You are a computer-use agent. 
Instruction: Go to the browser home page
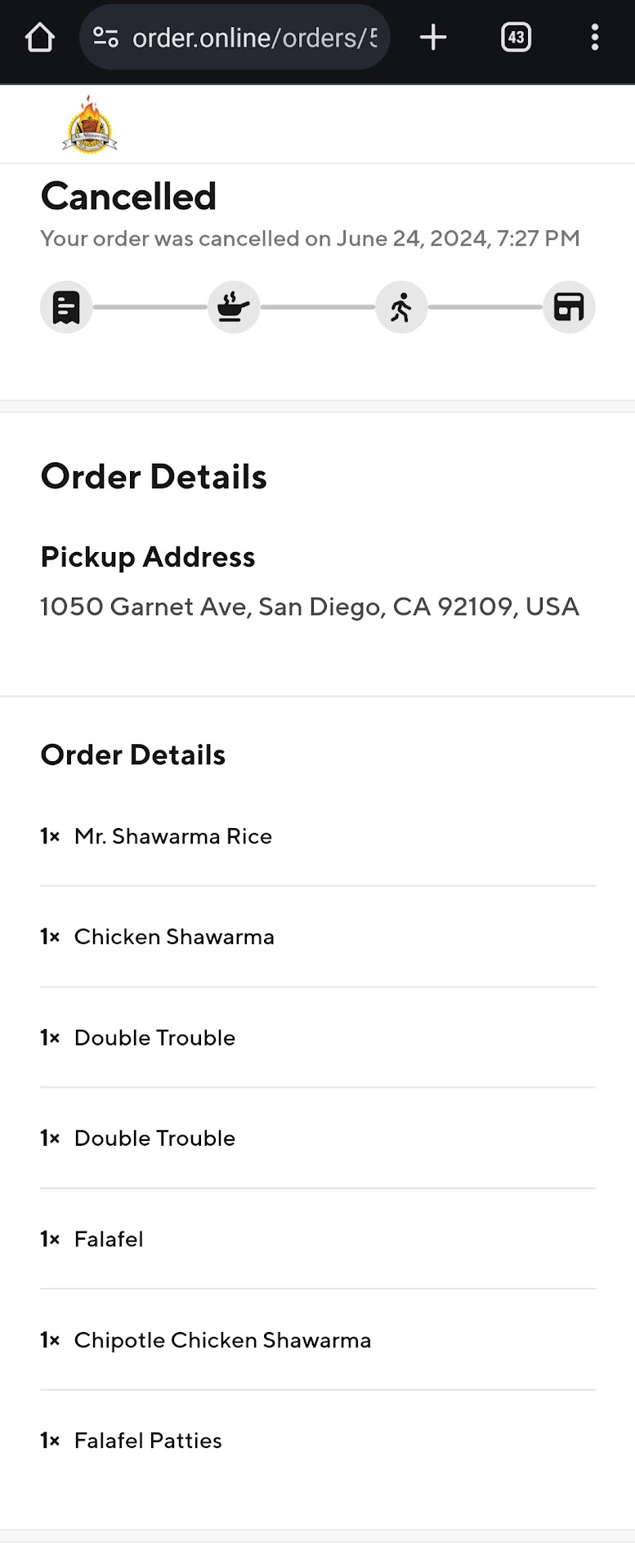click(x=39, y=38)
